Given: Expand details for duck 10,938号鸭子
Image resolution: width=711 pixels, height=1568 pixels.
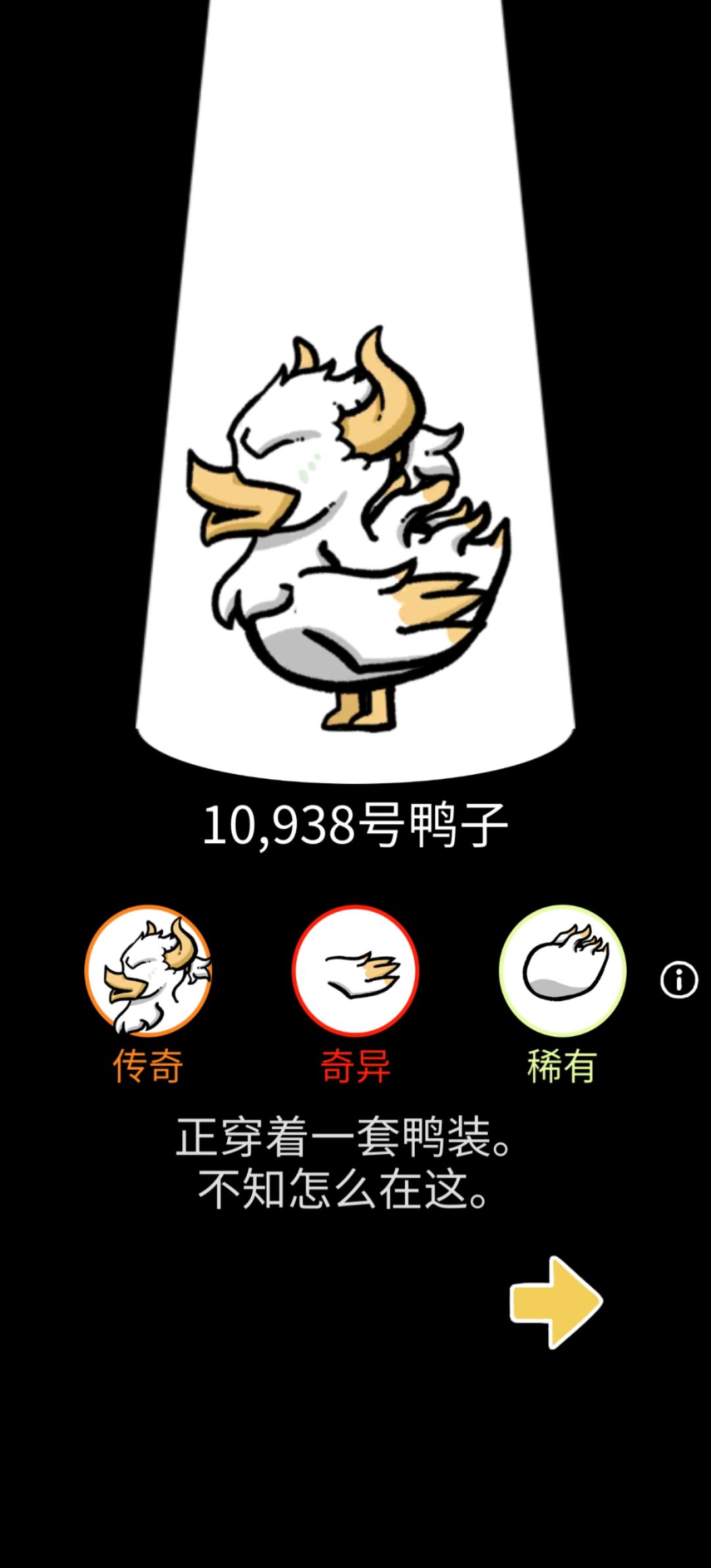Looking at the screenshot, I should tap(355, 824).
